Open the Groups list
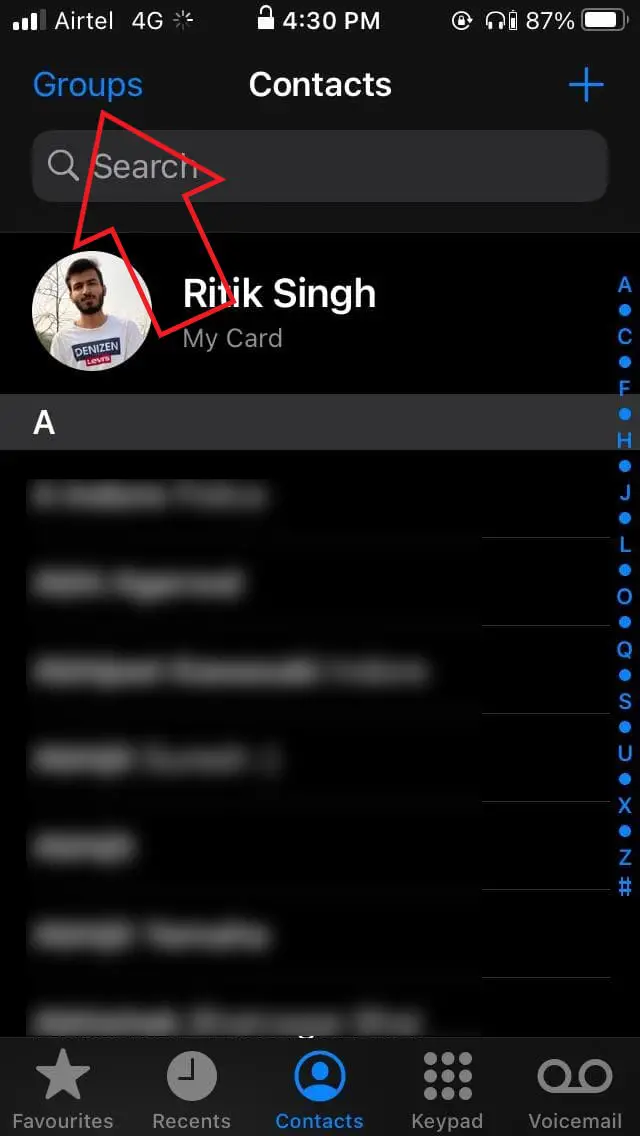This screenshot has height=1136, width=640. pyautogui.click(x=87, y=85)
